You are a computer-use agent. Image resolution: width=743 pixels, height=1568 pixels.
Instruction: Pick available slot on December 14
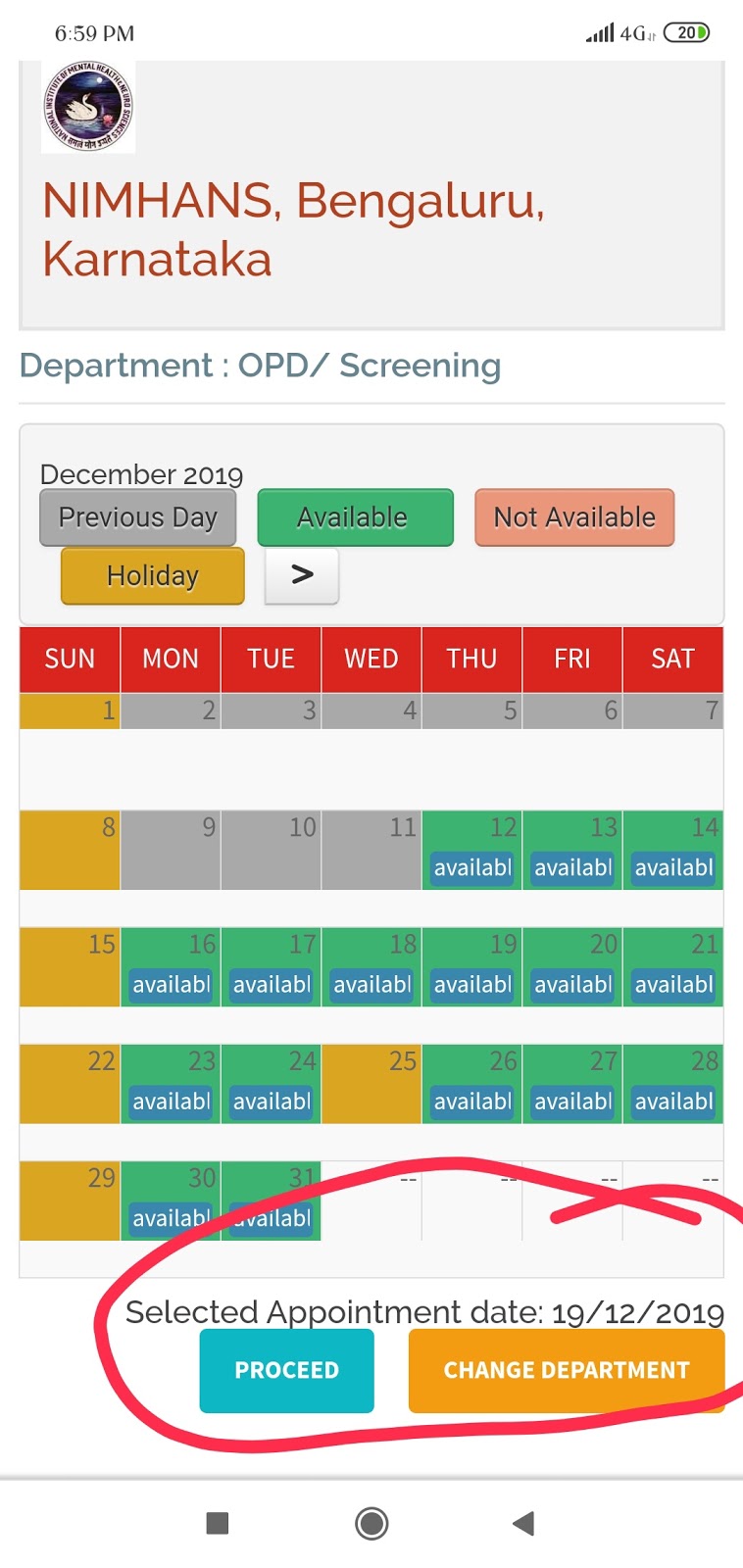click(673, 868)
